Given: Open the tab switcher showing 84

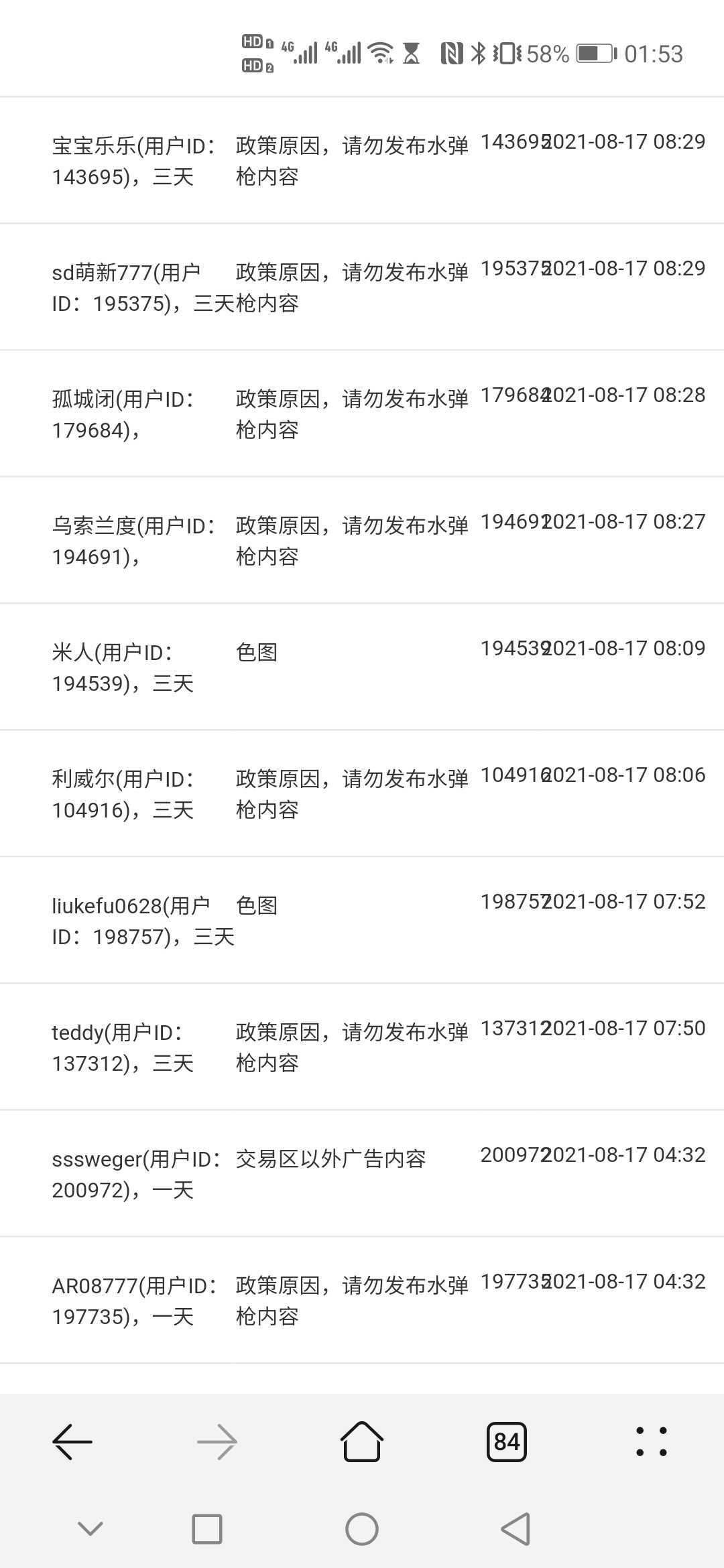Looking at the screenshot, I should tap(507, 1441).
